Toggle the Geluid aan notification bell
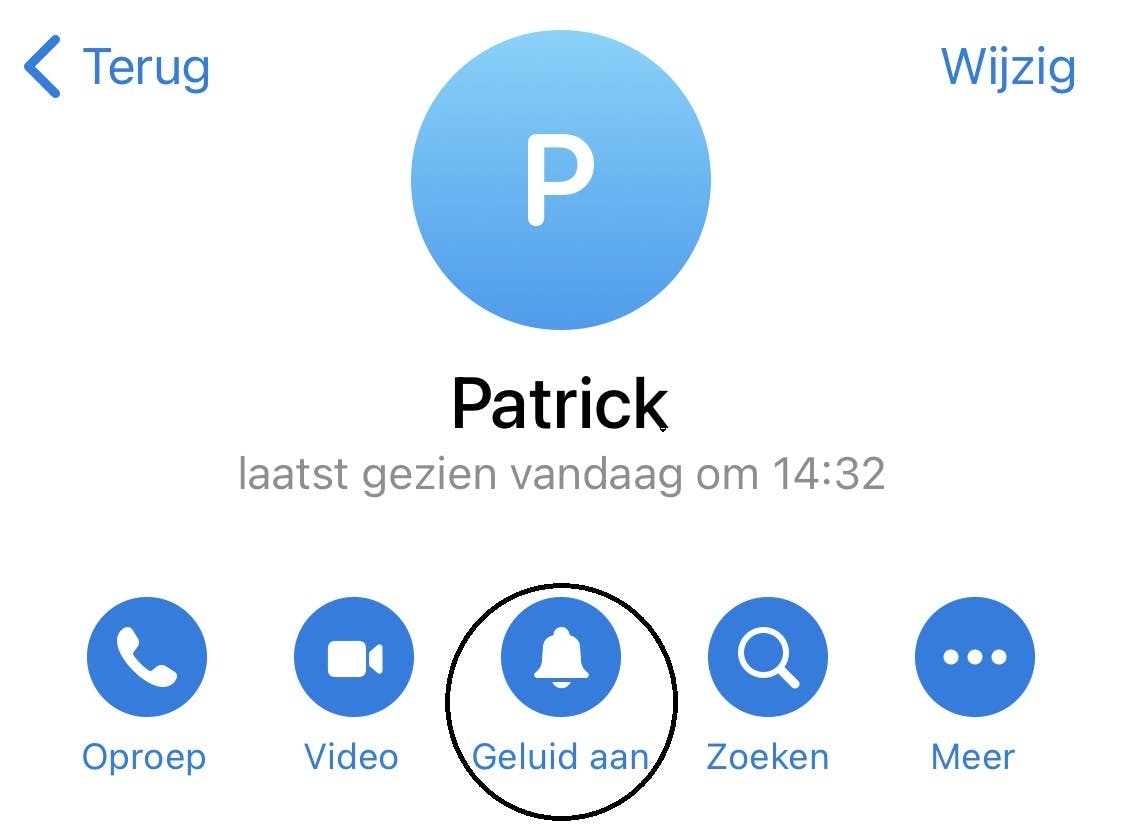Screen dimensions: 1125x836 [x=561, y=657]
